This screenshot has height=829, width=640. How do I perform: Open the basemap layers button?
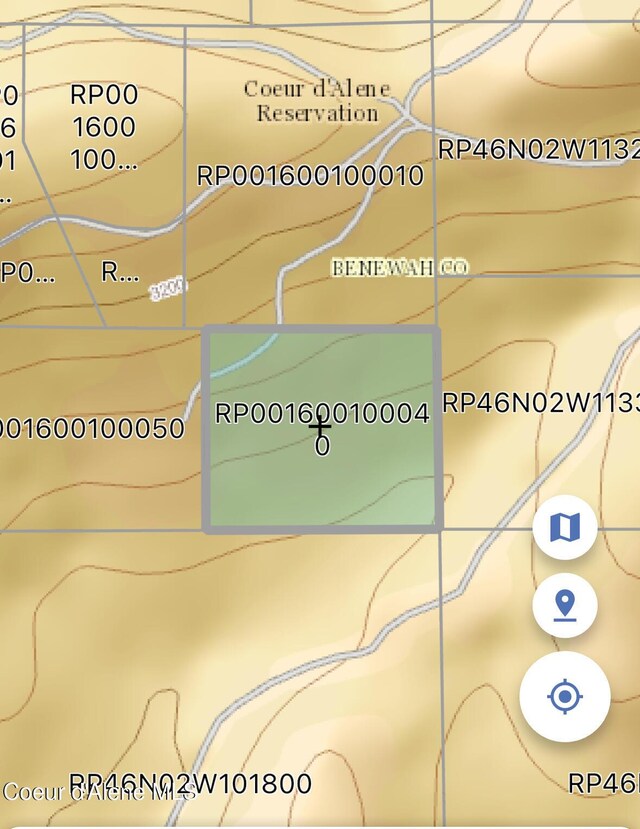click(x=565, y=528)
